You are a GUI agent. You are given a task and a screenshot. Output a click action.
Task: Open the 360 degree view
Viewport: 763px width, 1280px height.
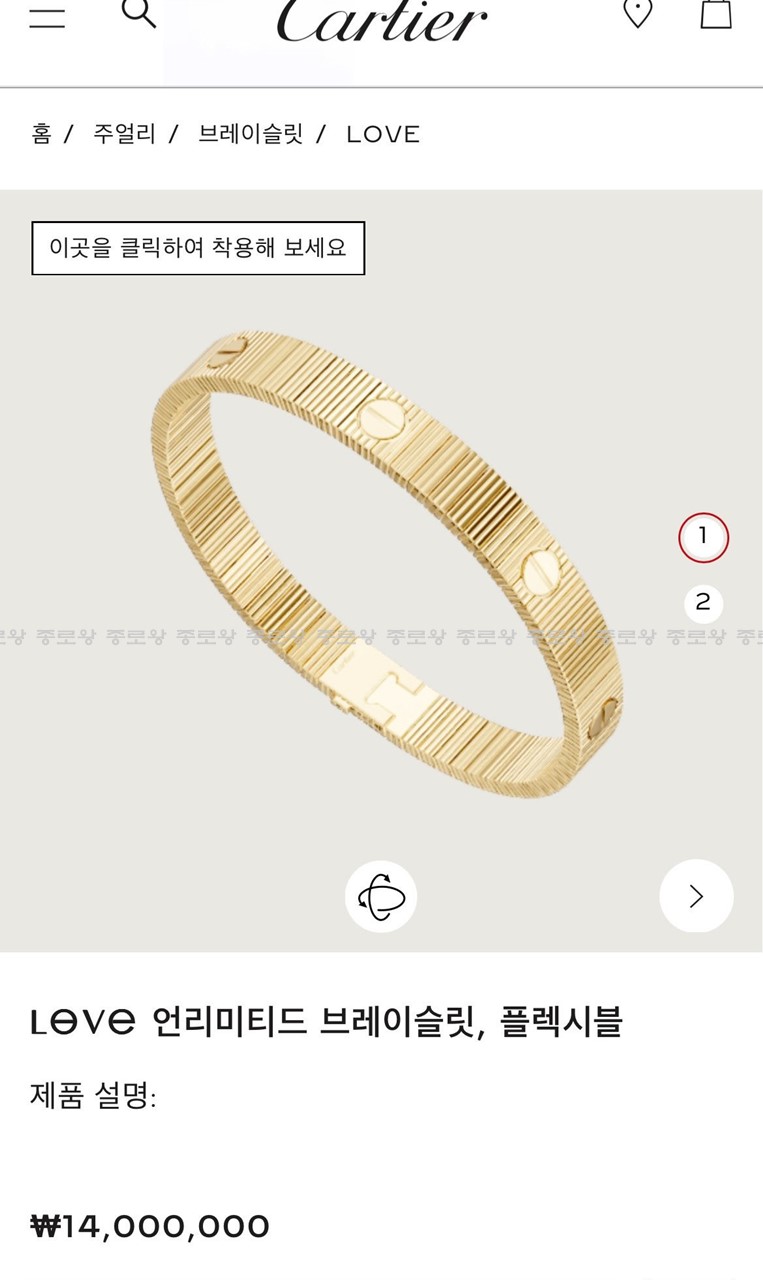click(381, 896)
